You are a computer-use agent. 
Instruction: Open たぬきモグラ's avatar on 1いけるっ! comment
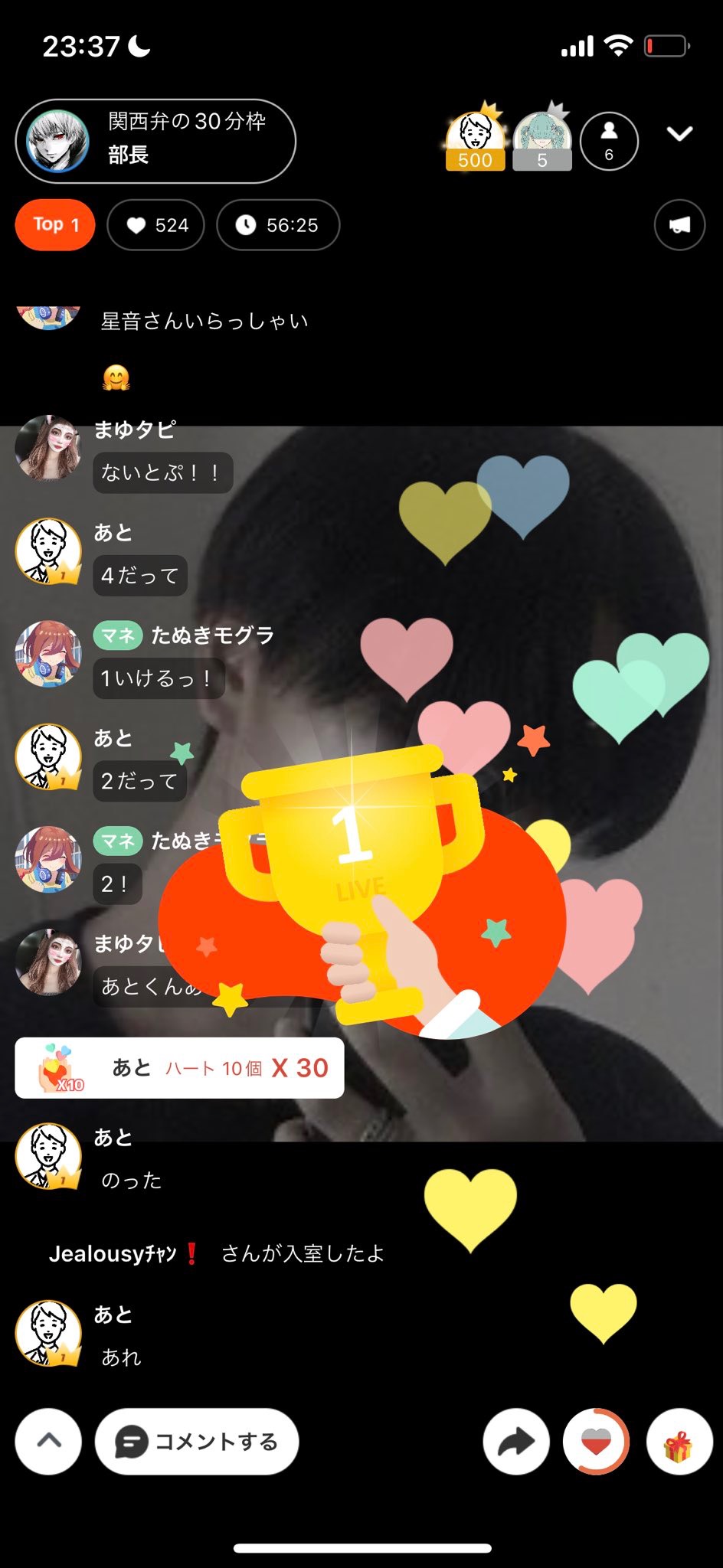click(x=48, y=653)
